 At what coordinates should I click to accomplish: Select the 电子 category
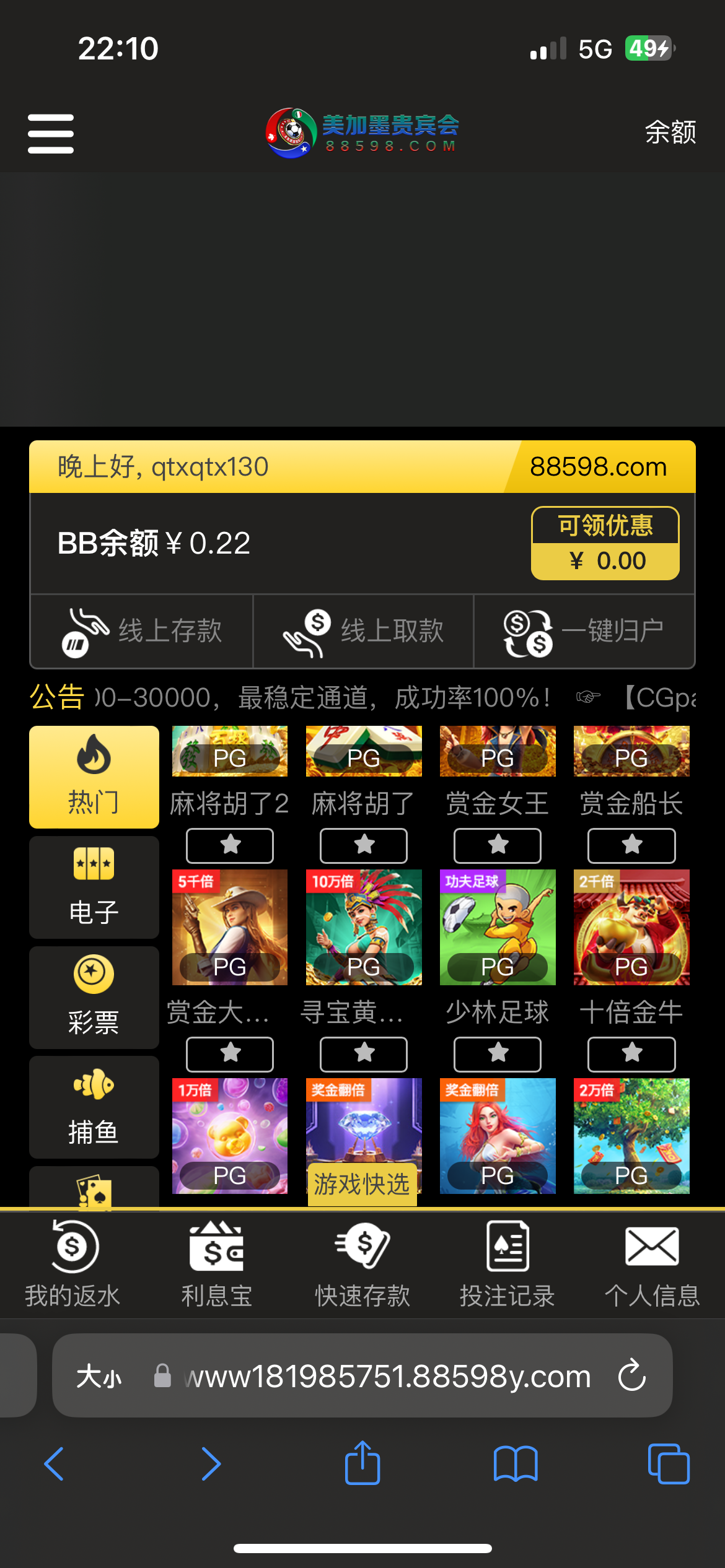(94, 887)
